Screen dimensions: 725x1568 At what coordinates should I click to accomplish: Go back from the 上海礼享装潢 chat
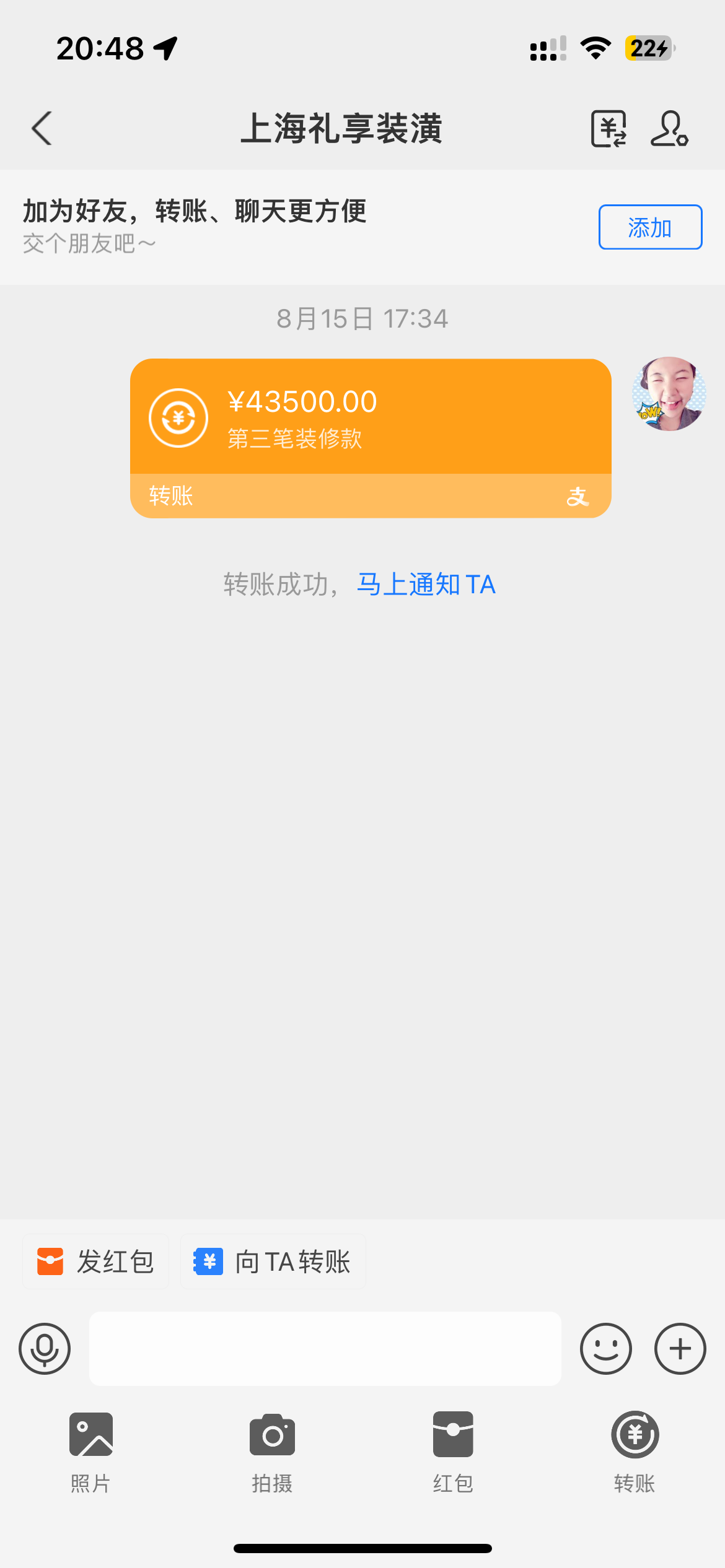click(42, 128)
